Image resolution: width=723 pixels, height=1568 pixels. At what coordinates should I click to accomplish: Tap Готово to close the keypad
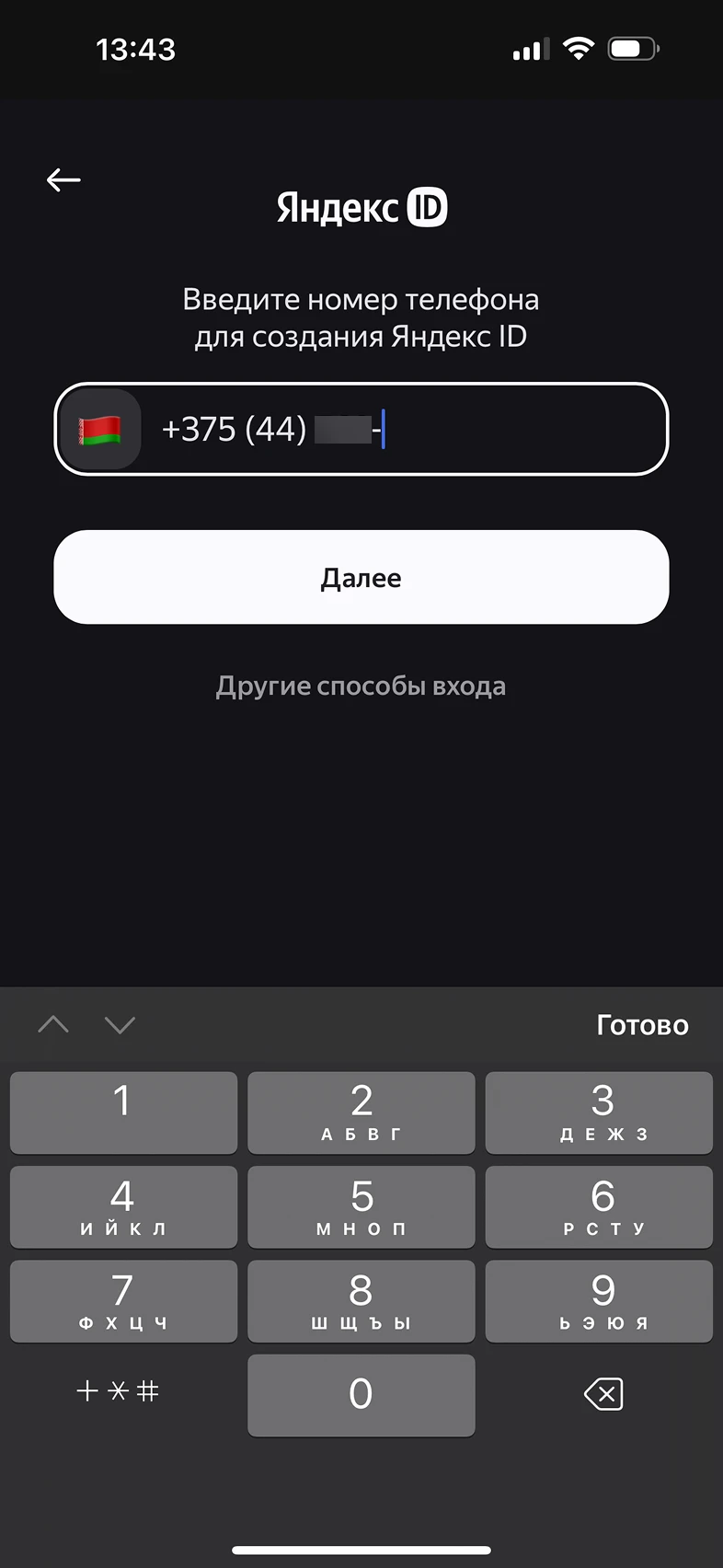click(642, 1025)
